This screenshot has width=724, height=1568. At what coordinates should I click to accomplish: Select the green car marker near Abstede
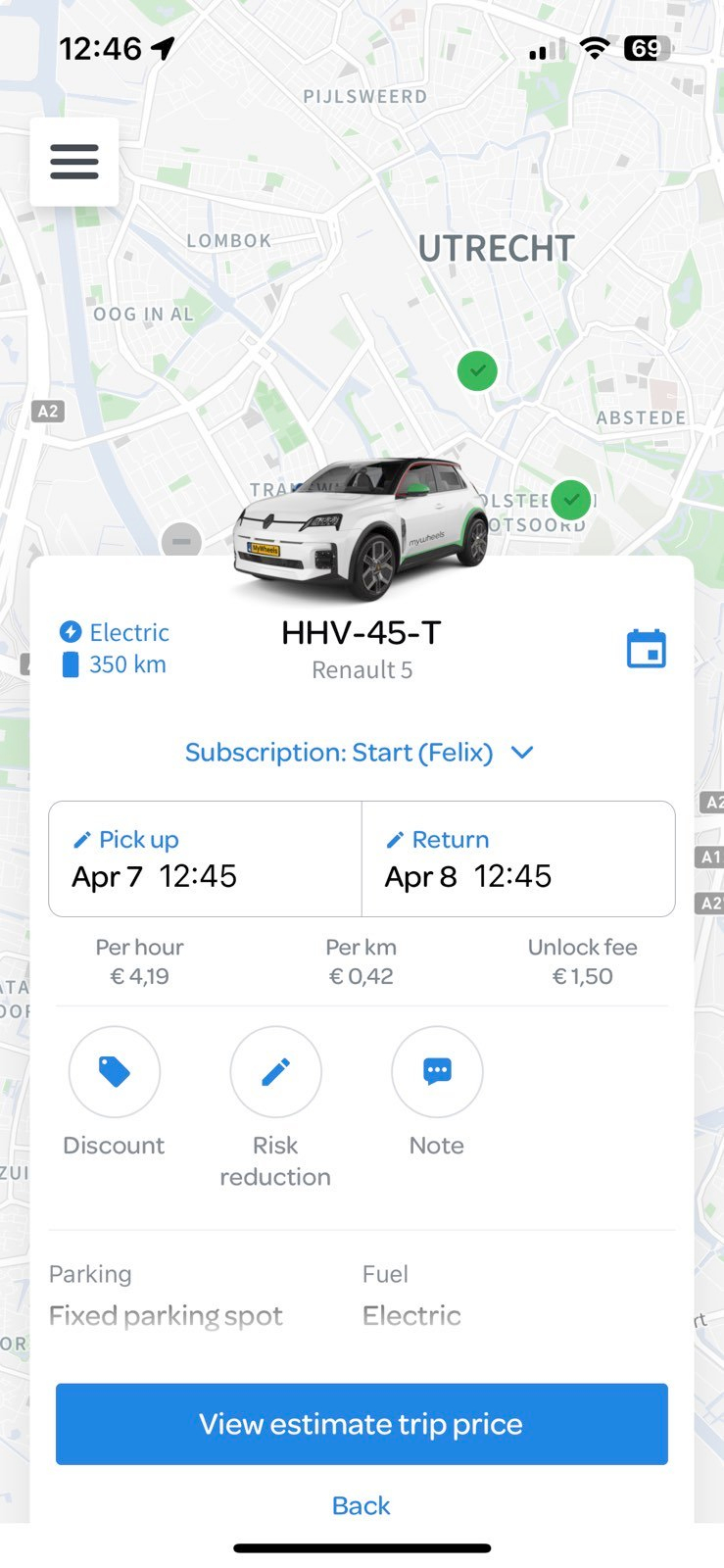571,500
